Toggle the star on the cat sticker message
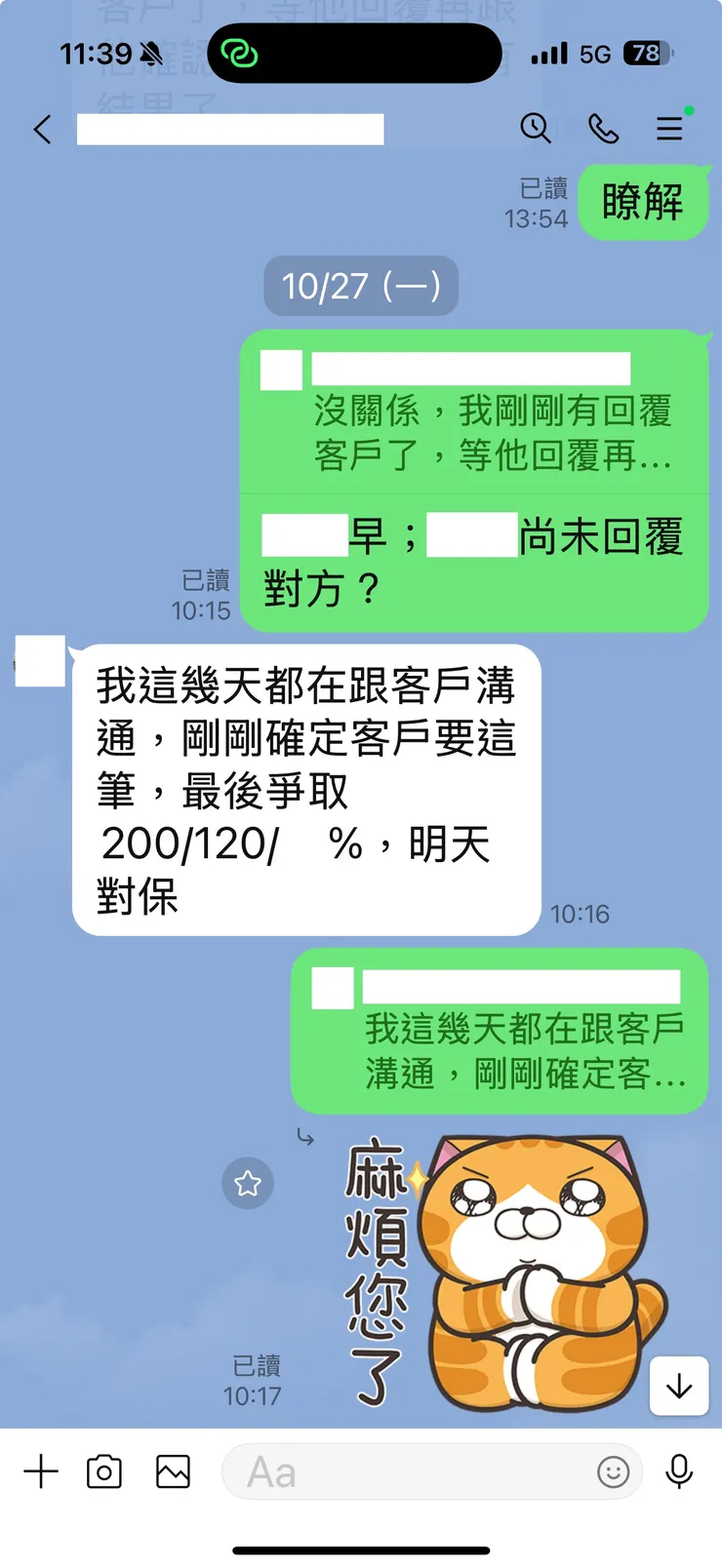This screenshot has width=722, height=1568. [248, 1184]
